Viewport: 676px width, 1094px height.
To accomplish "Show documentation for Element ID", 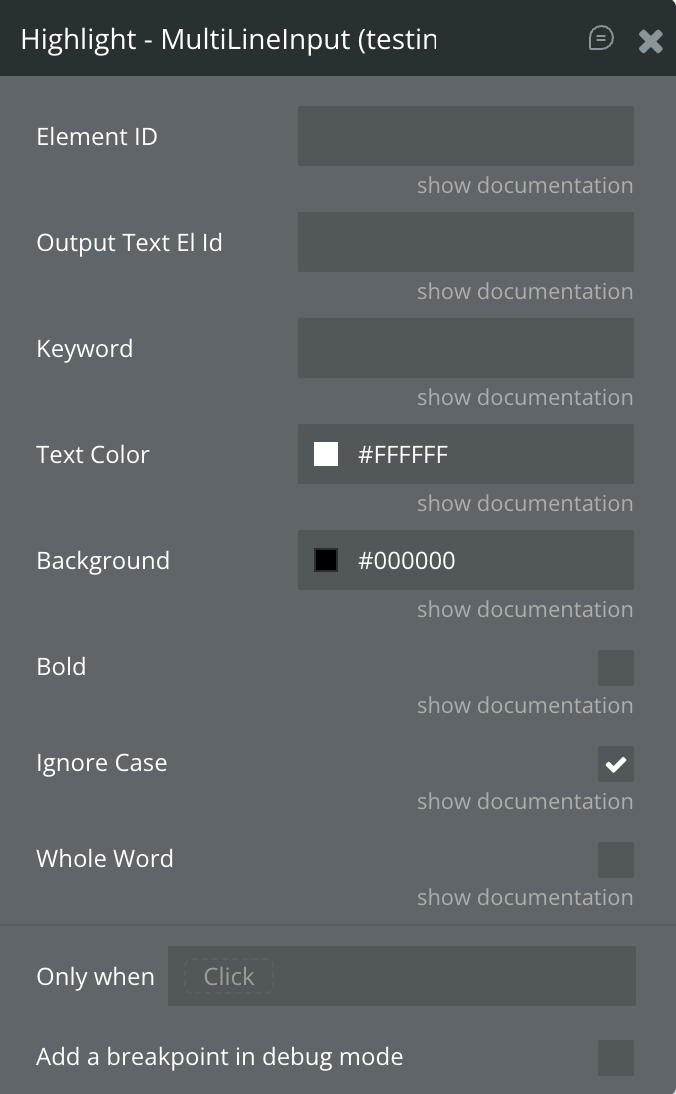I will coord(524,186).
